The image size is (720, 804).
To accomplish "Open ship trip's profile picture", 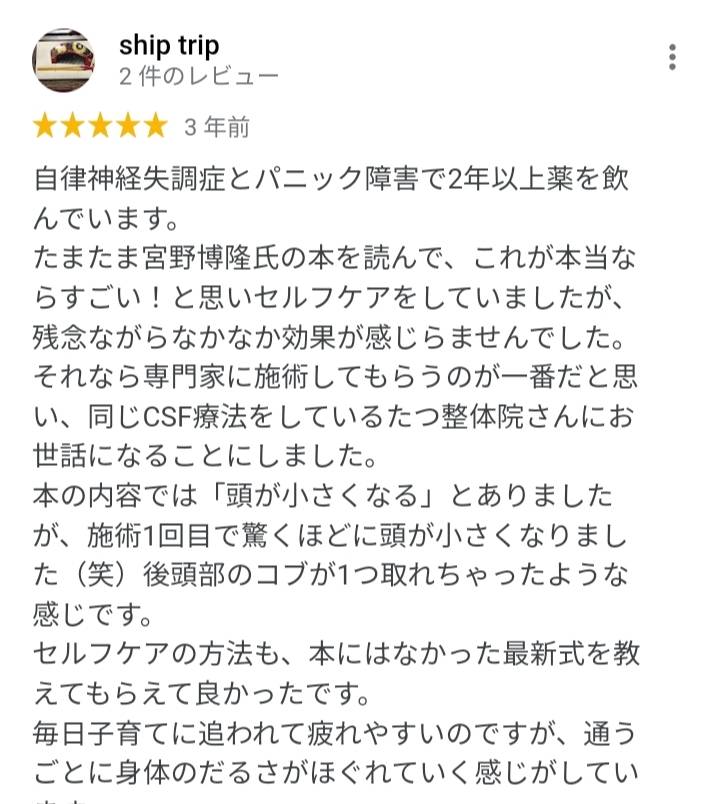I will 64,60.
